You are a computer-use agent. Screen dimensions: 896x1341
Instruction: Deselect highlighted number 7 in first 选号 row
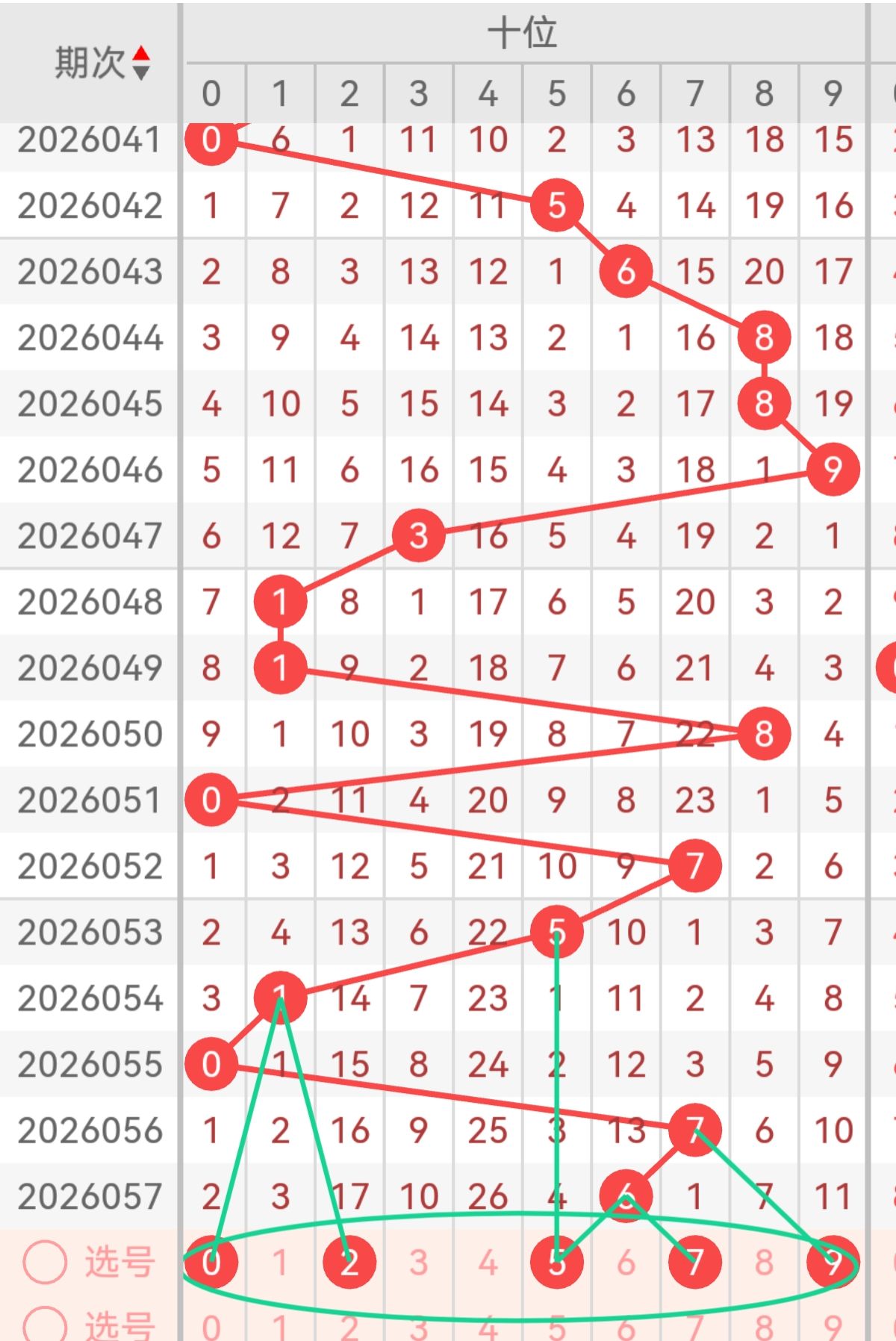click(x=695, y=1263)
